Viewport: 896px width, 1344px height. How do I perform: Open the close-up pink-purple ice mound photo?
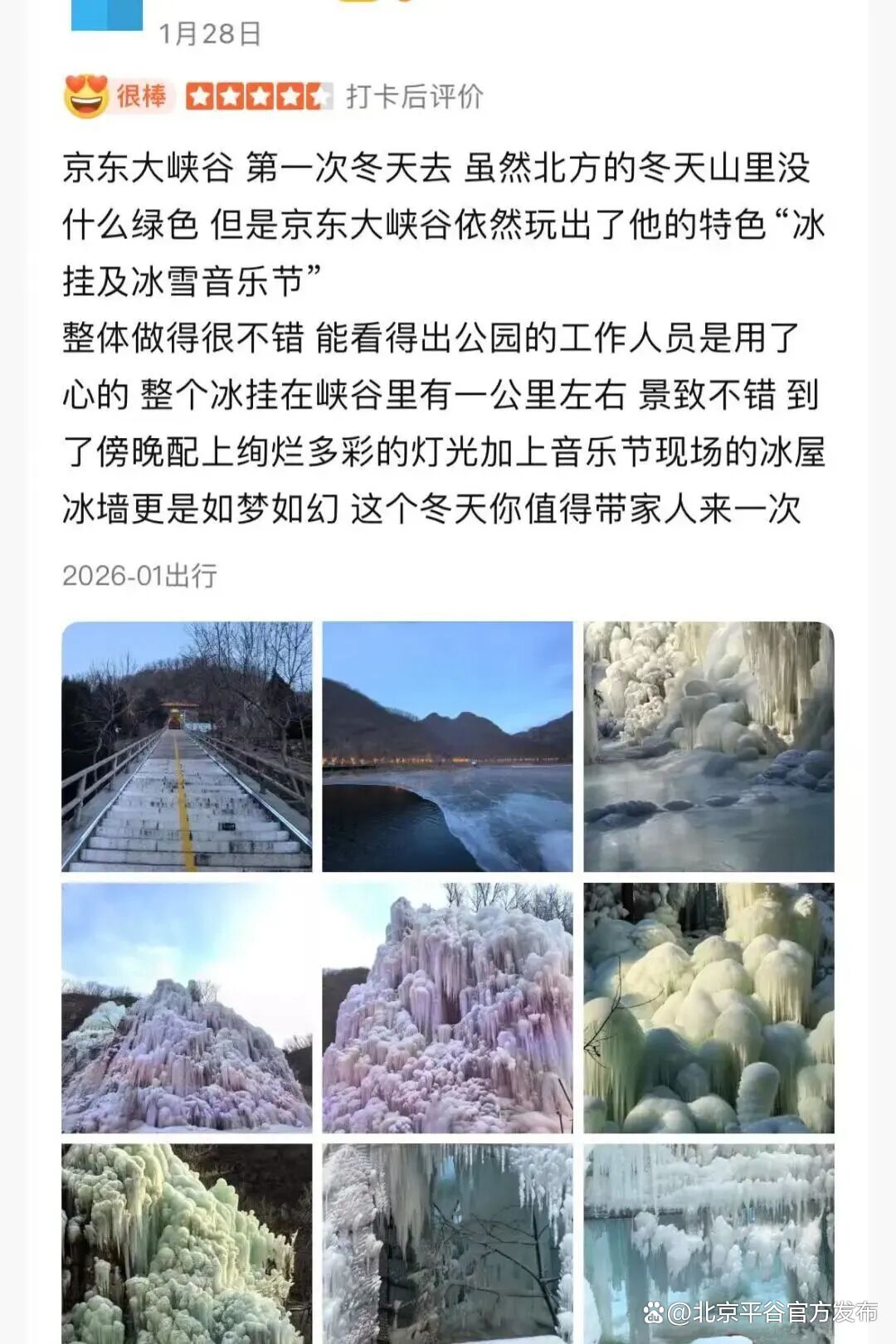(x=447, y=1007)
